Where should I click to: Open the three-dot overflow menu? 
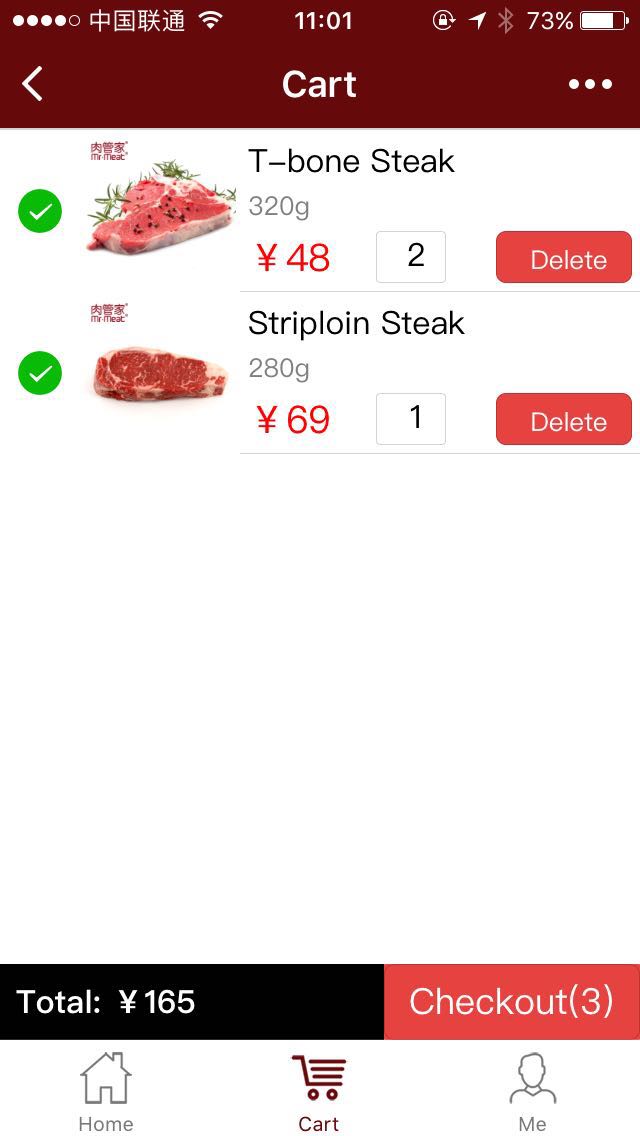(590, 84)
